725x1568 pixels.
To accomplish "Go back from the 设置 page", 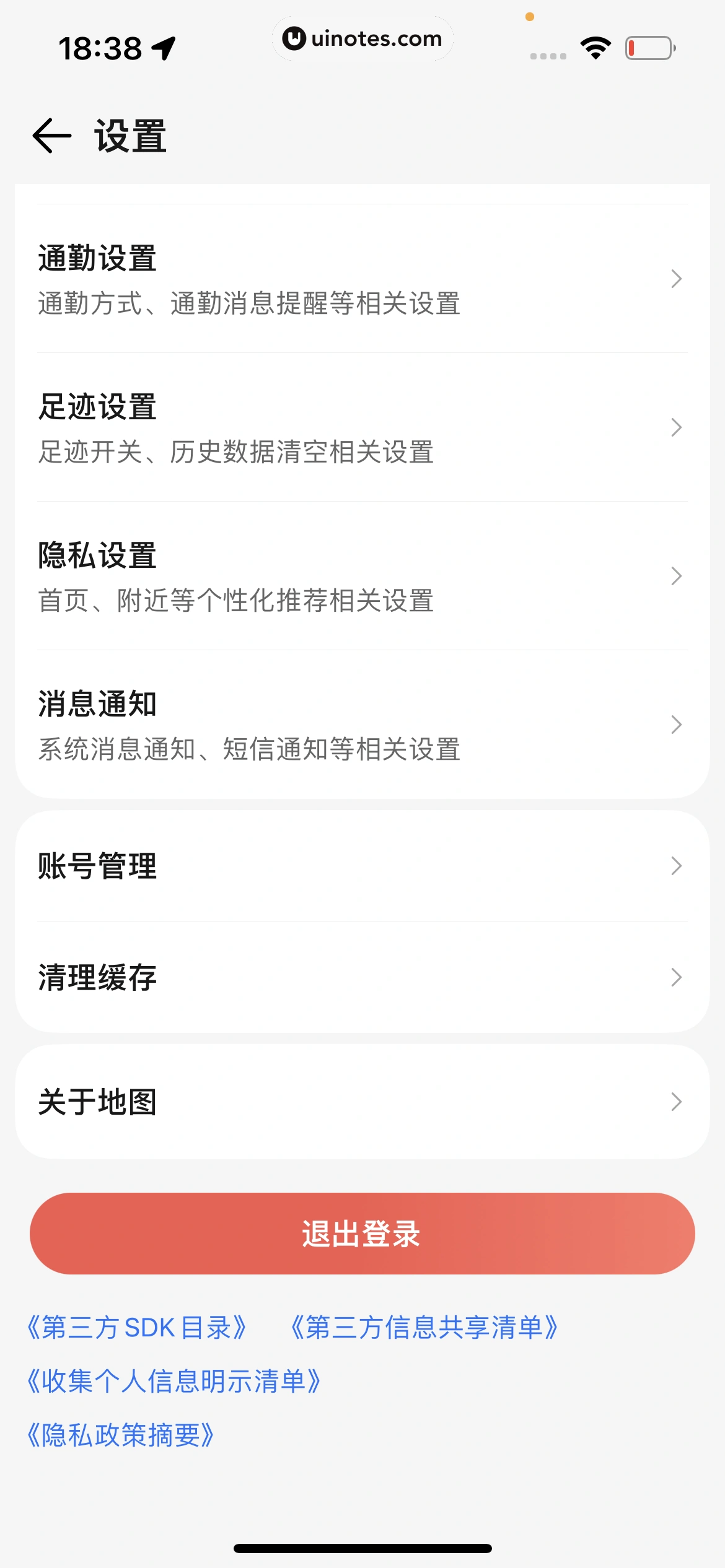I will coord(52,136).
